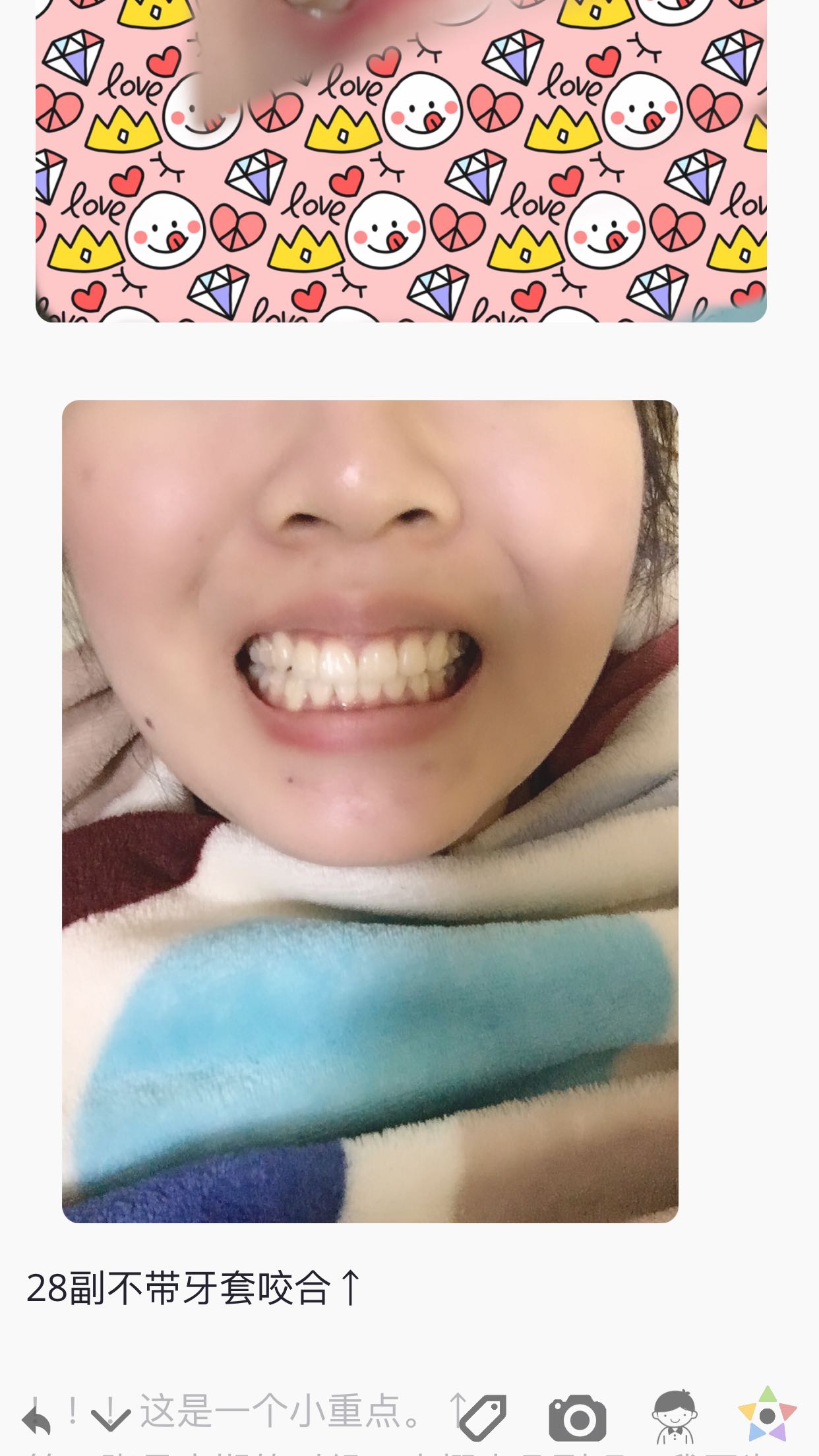
Task: Insert a photo using the camera icon
Action: tap(577, 1418)
